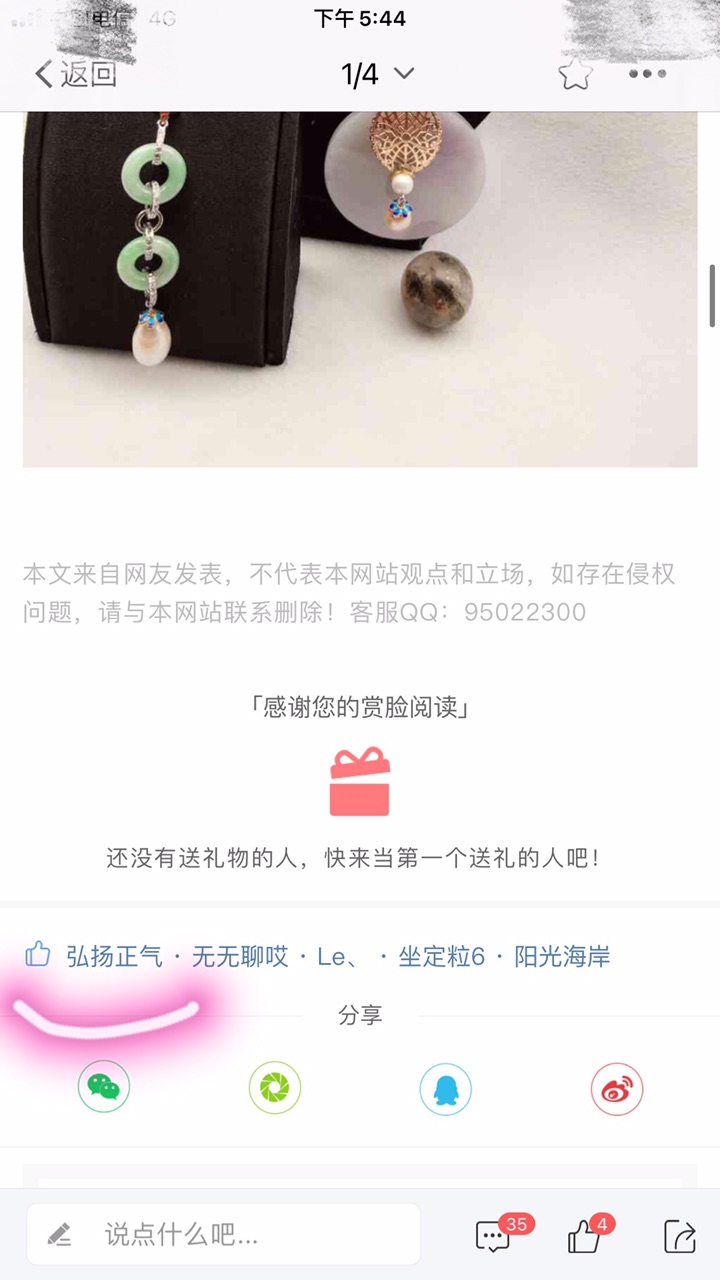Favorite this post with the star icon

[x=575, y=74]
